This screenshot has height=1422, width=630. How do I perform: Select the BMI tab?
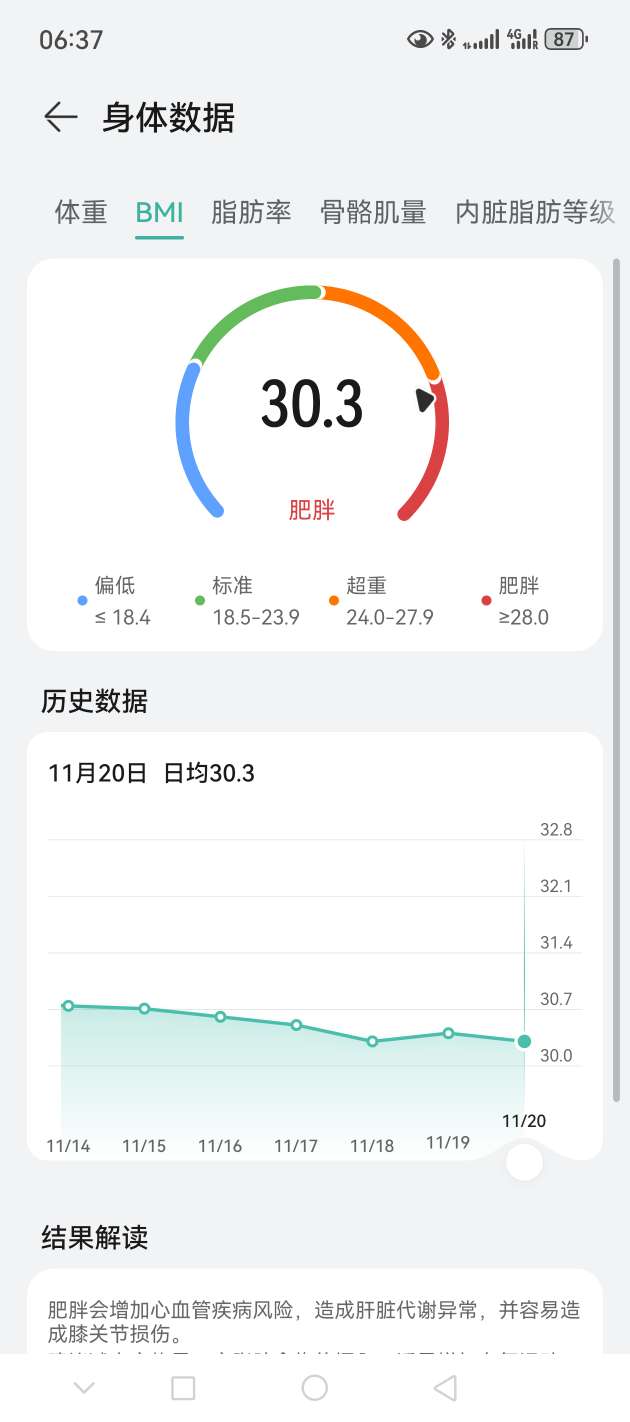point(159,212)
